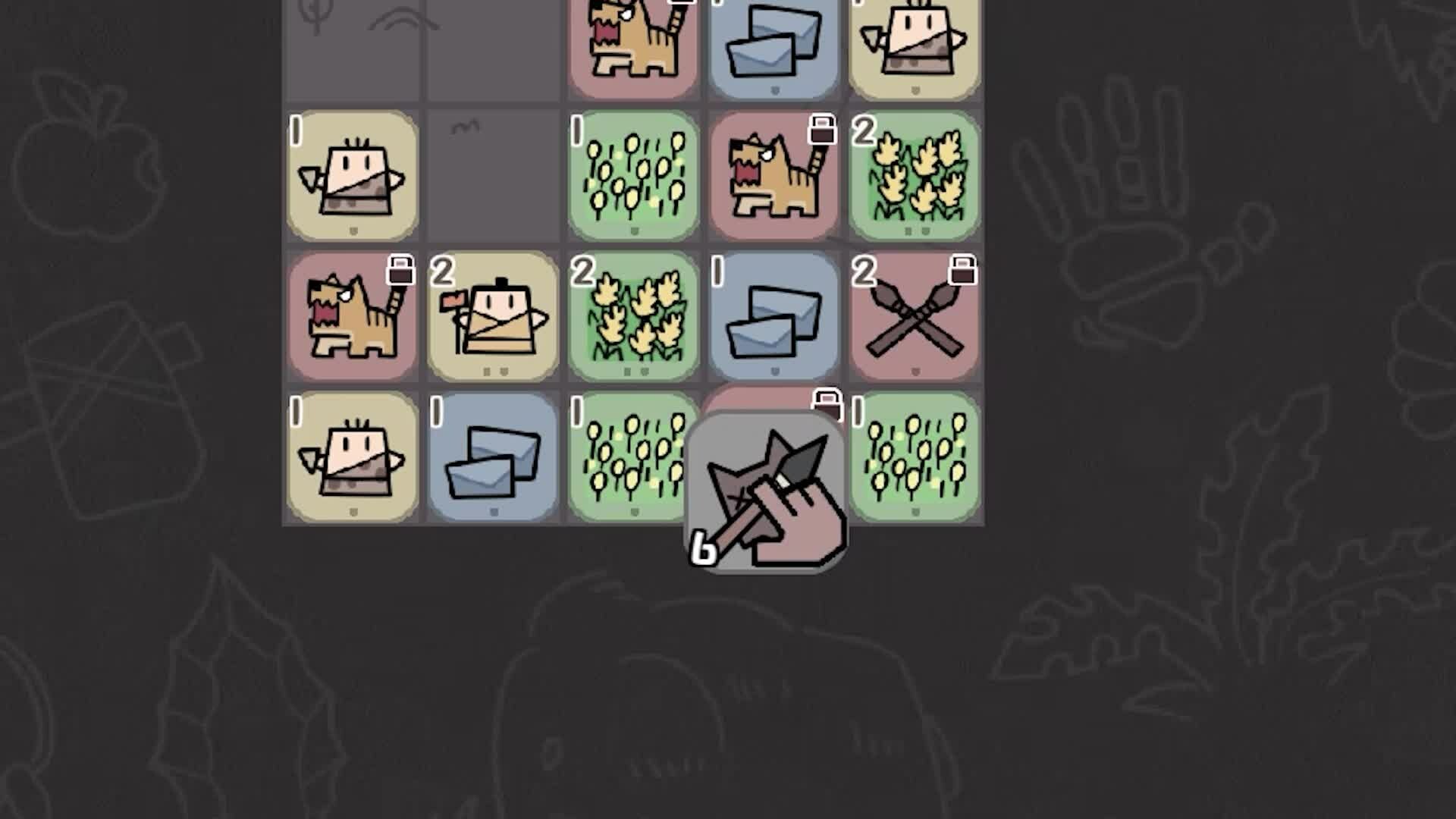The height and width of the screenshot is (819, 1456).
Task: Select the stone tile beside the crossed spears
Action: pos(773,317)
